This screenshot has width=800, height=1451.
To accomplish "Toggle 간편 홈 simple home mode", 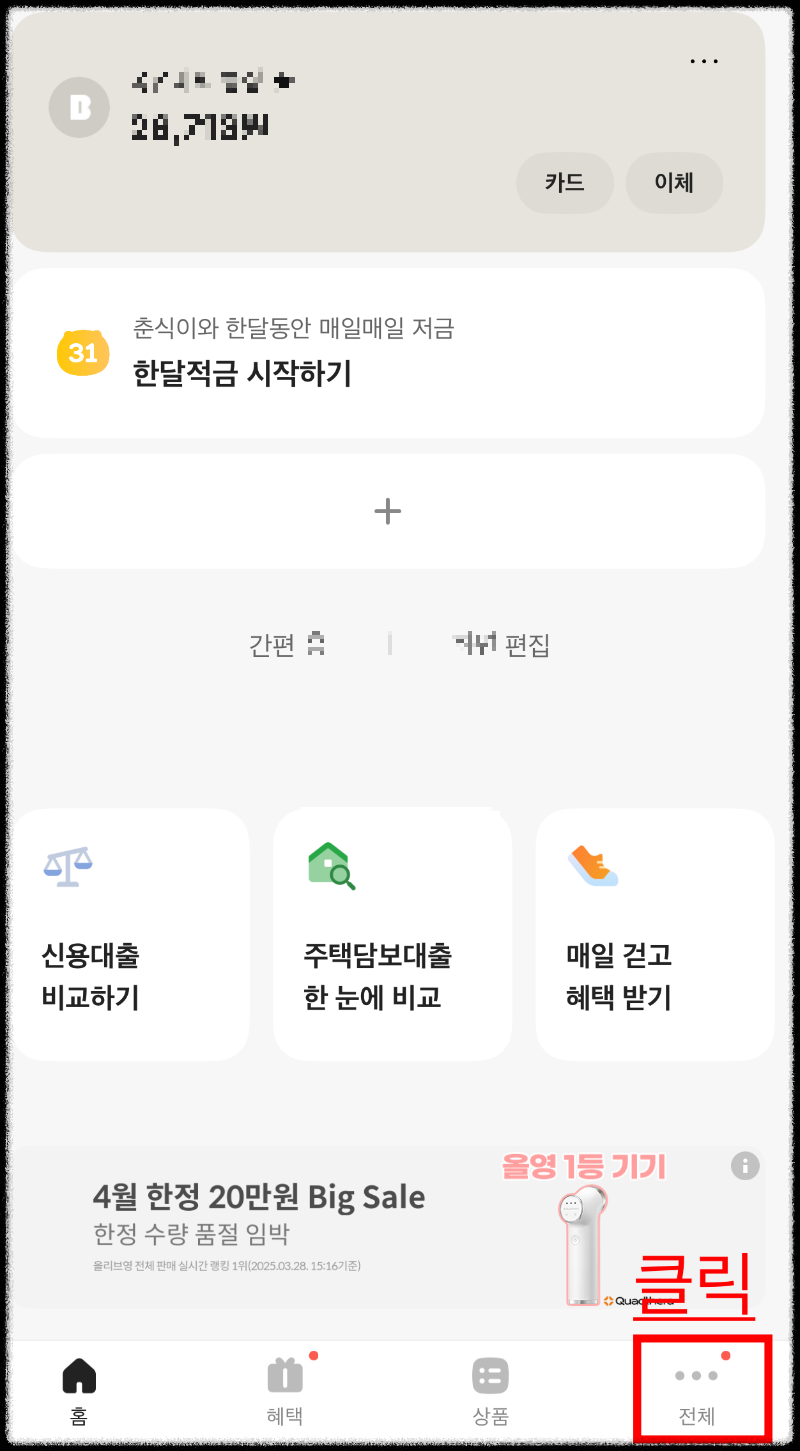I will pos(288,644).
